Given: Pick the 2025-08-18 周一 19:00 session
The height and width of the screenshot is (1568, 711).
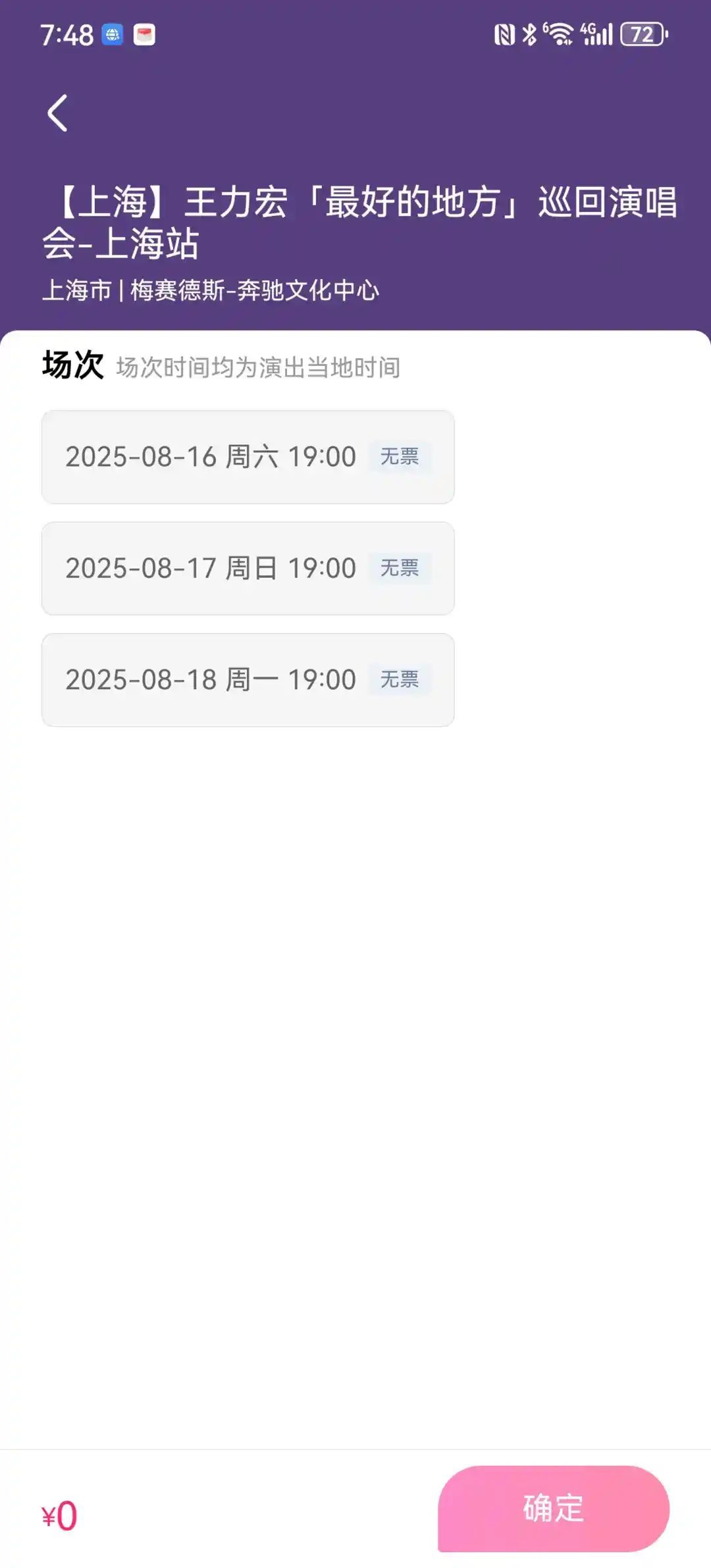Looking at the screenshot, I should [248, 680].
